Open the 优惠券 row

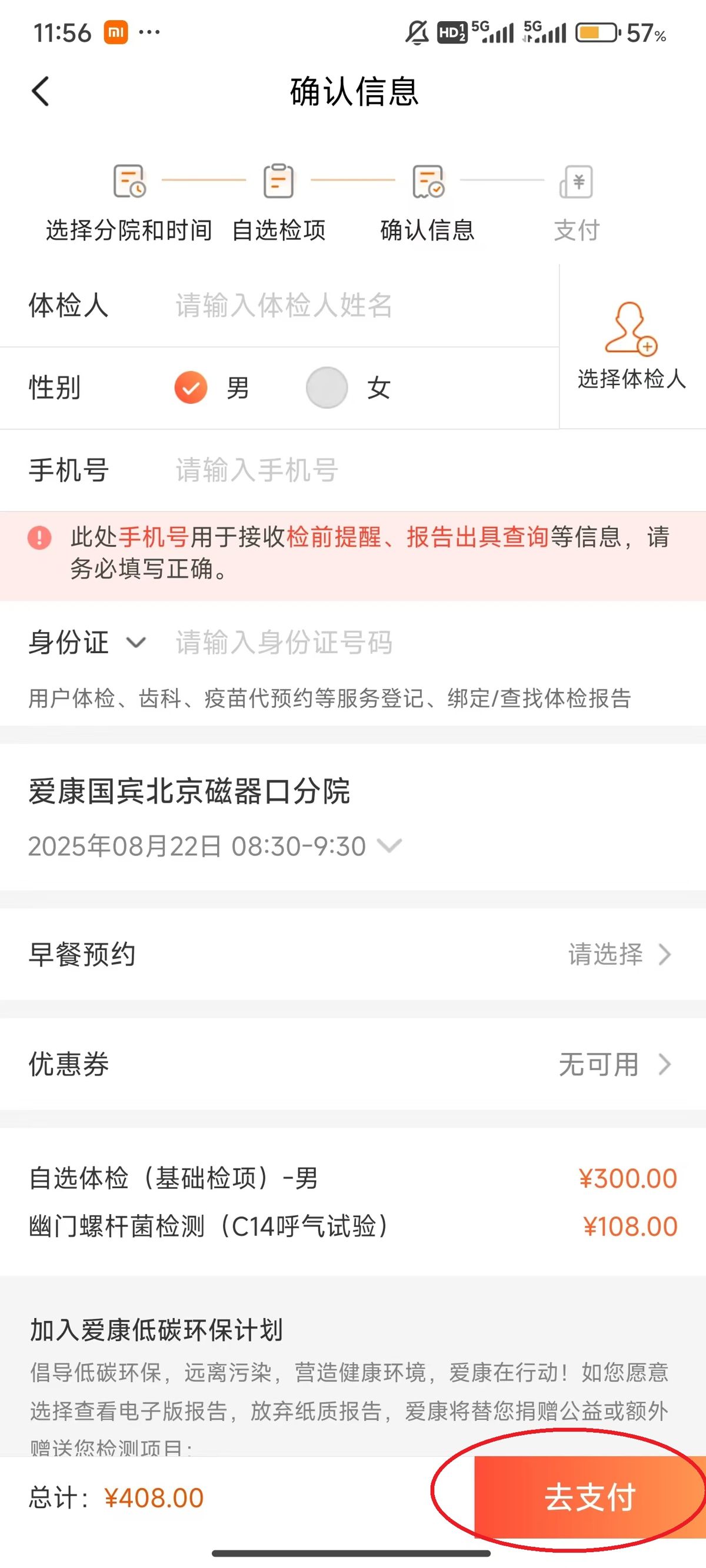click(614, 1064)
